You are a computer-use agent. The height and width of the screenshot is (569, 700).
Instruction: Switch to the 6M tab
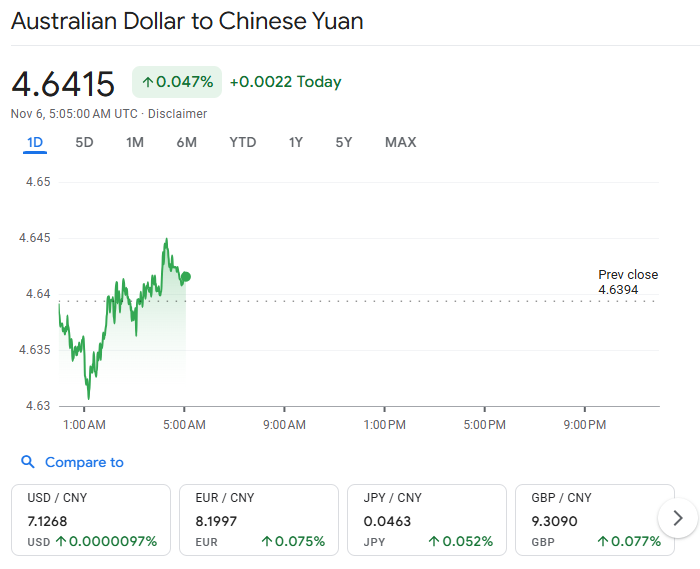pyautogui.click(x=186, y=142)
